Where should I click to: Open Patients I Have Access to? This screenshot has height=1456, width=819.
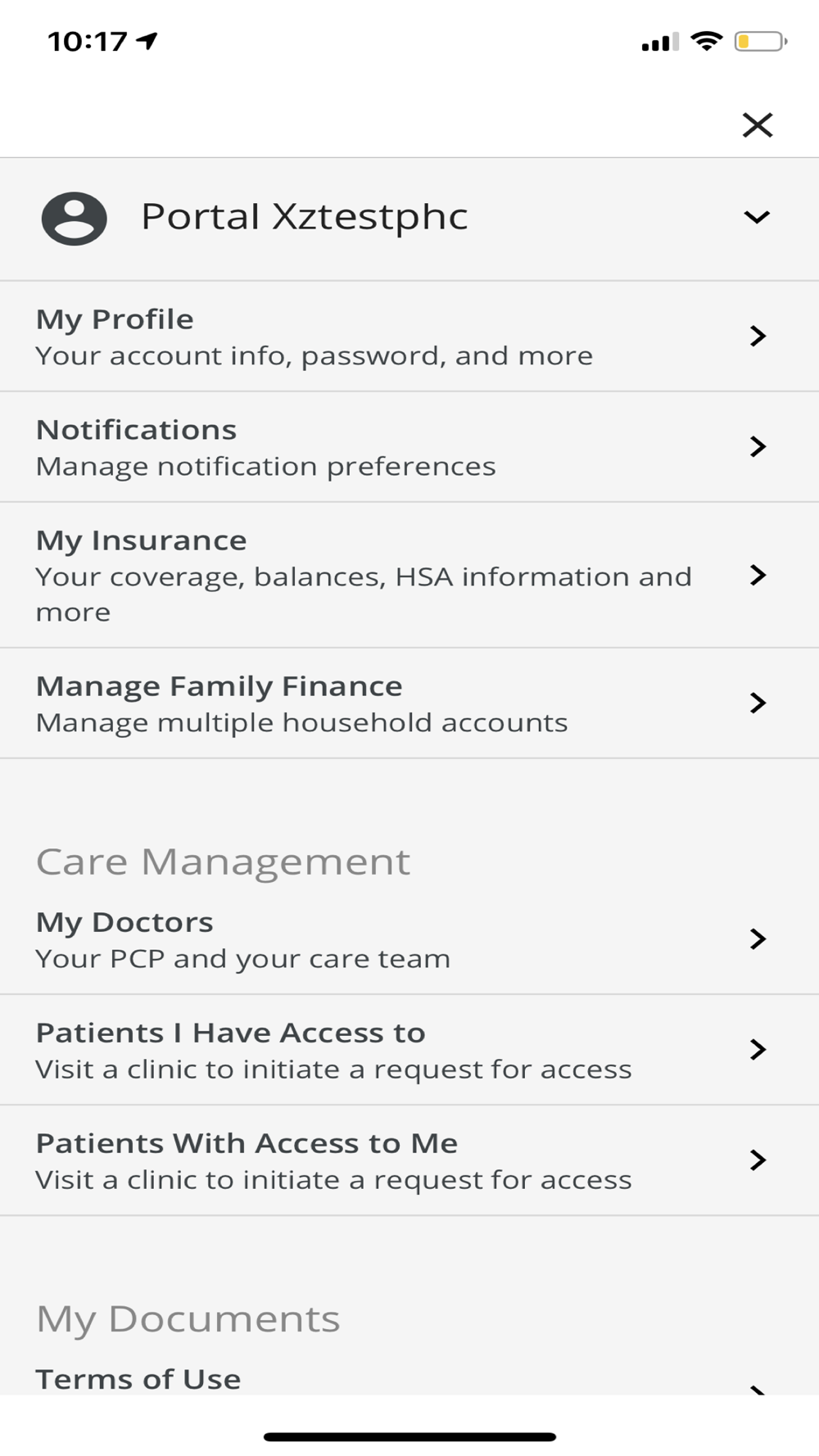pyautogui.click(x=409, y=1050)
